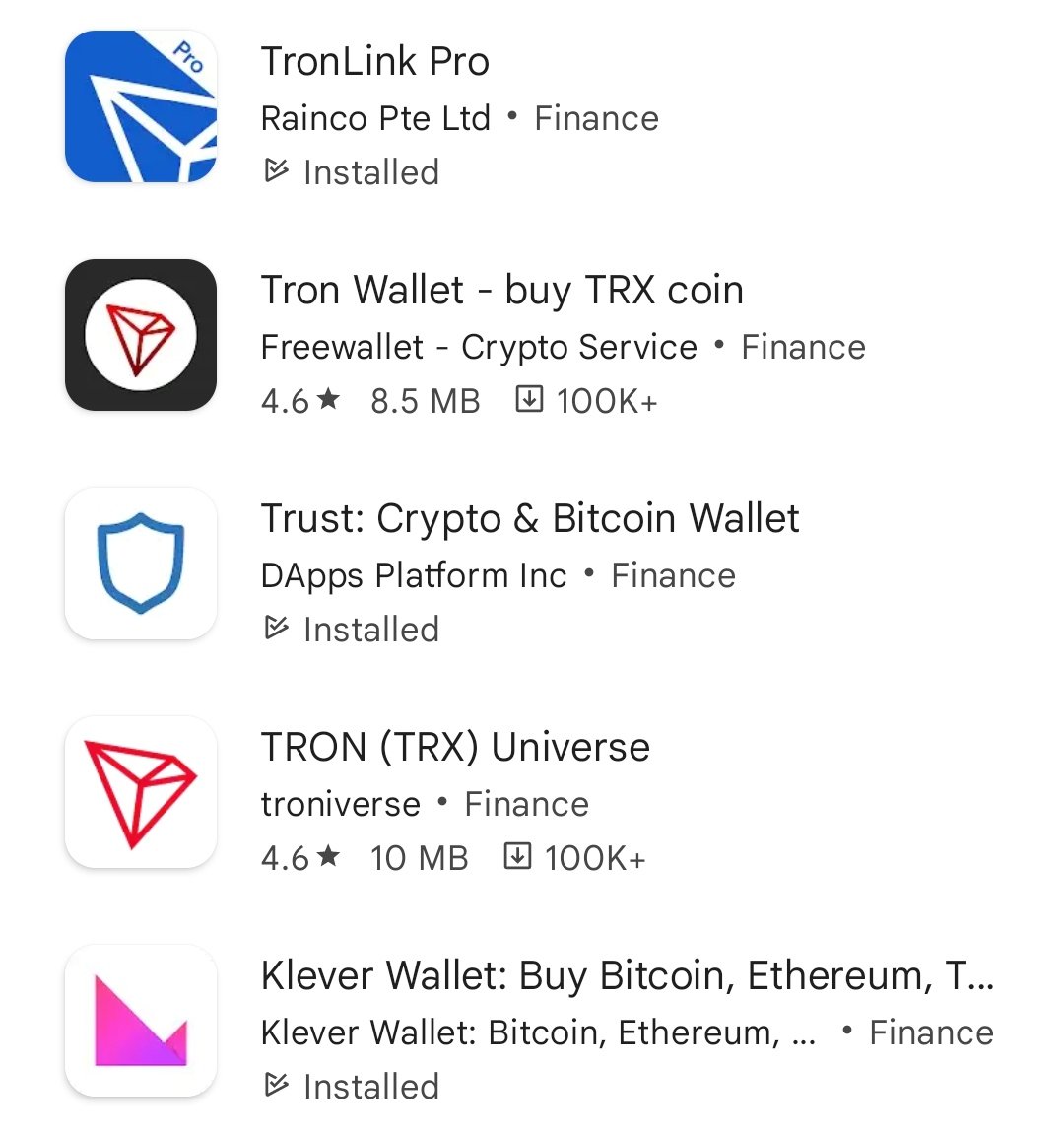Open Trust: Crypto & Bitcoin Wallet entry
The height and width of the screenshot is (1132, 1064).
[x=530, y=518]
